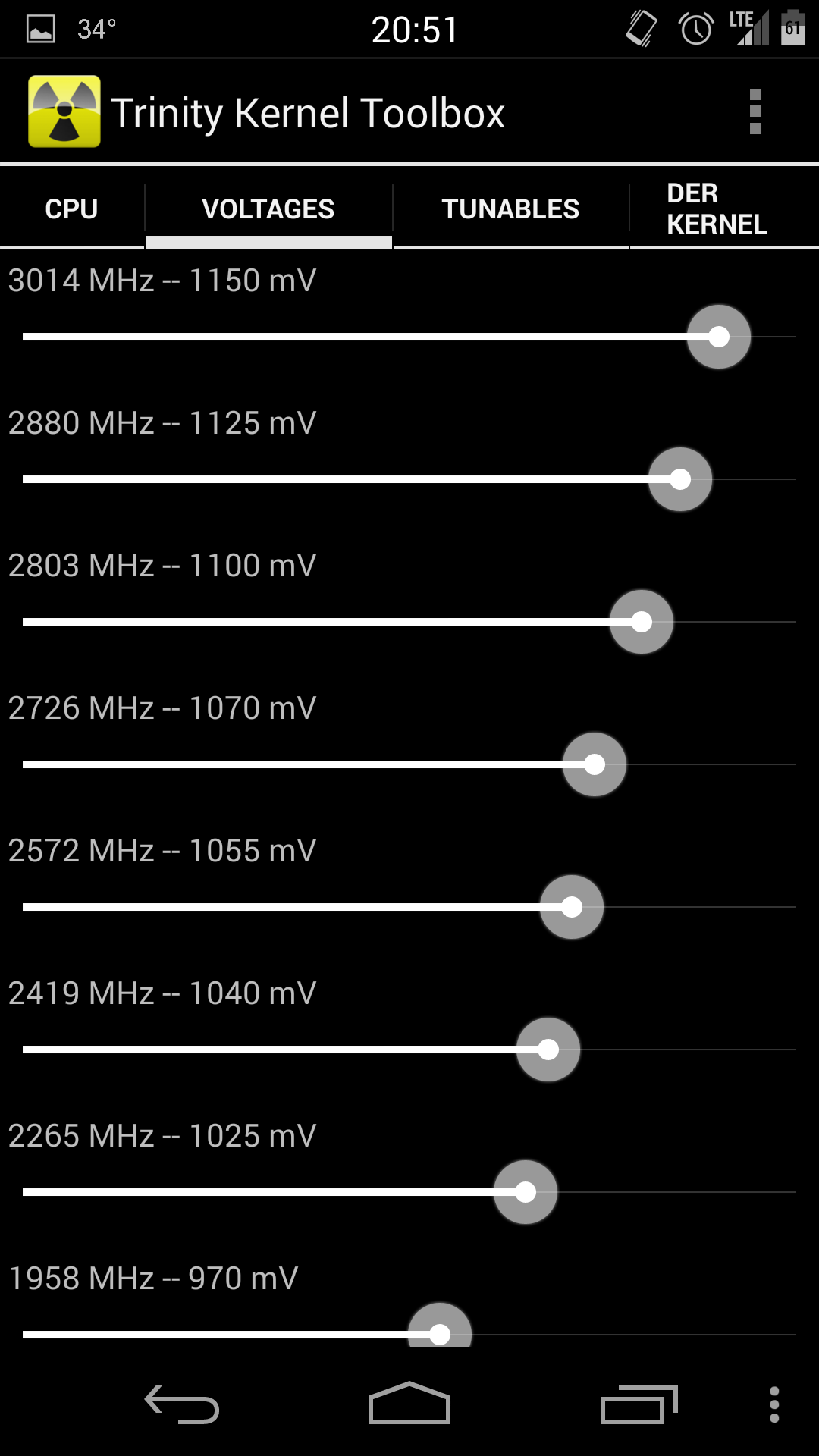The width and height of the screenshot is (819, 1456).
Task: Tap the 2726 MHz -- 1070 mV label
Action: pyautogui.click(x=161, y=708)
